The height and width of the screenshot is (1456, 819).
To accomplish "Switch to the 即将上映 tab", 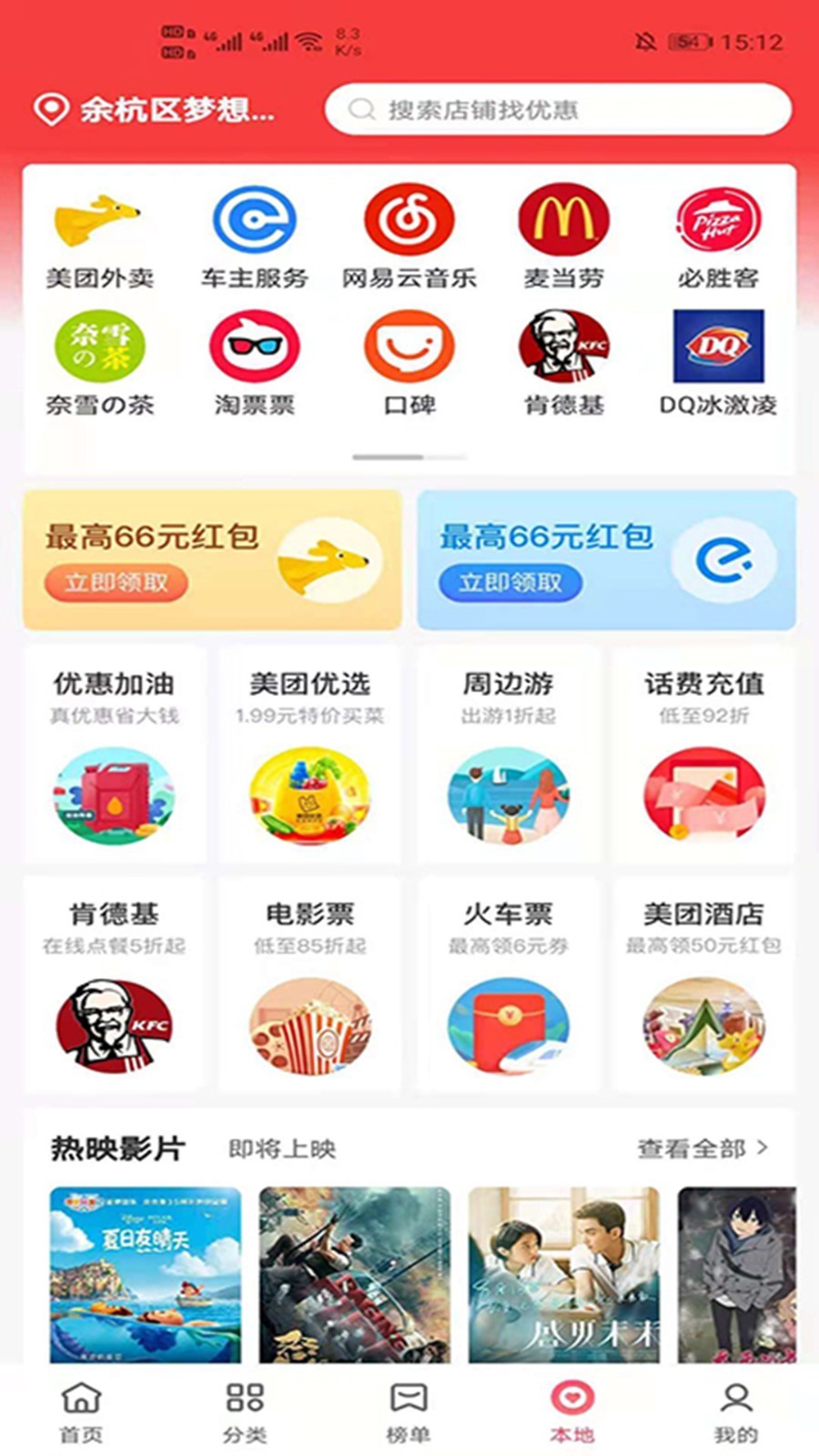I will coord(282,1149).
